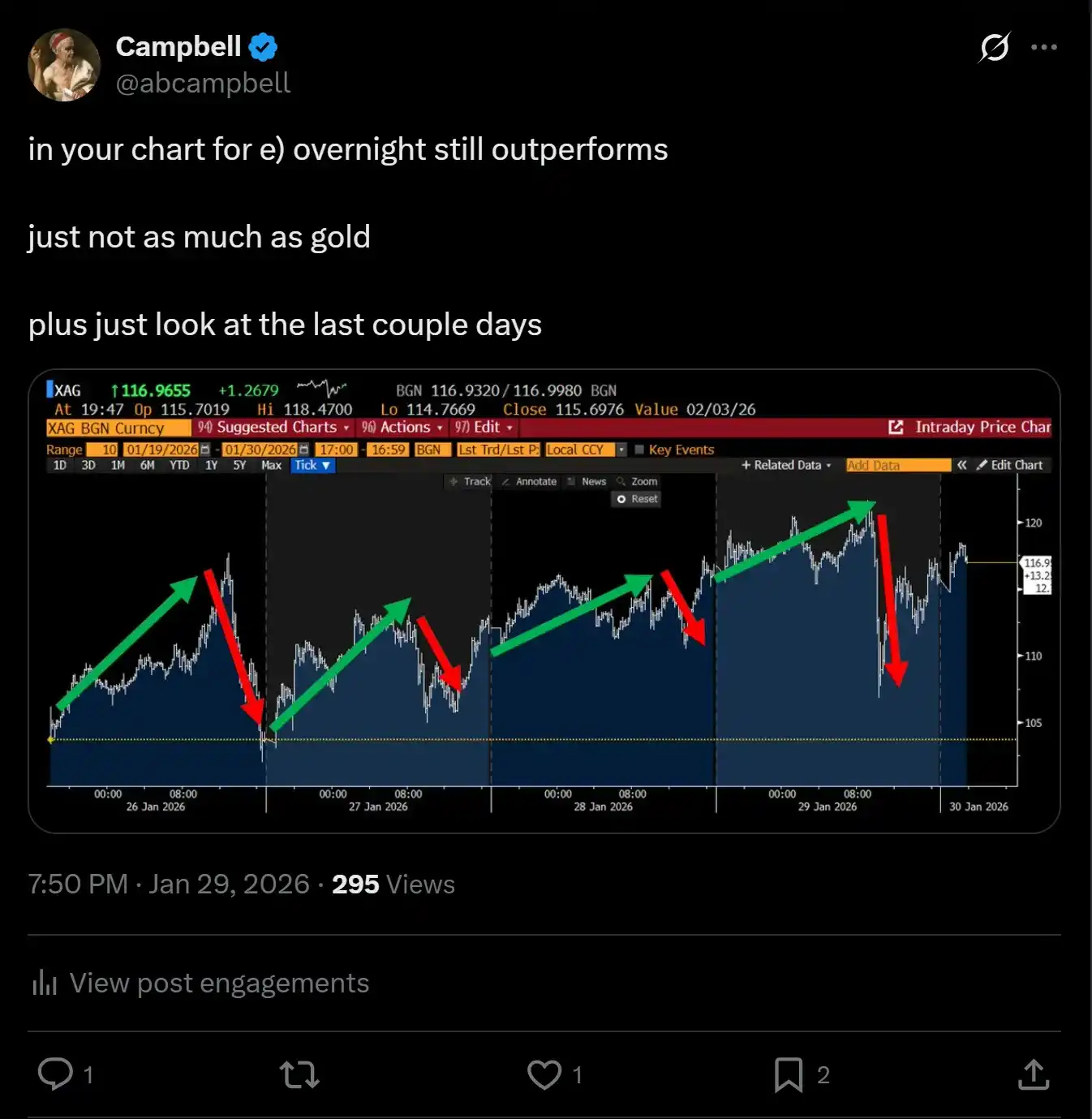Like Campbell's post
This screenshot has height=1119, width=1092.
tap(544, 1074)
